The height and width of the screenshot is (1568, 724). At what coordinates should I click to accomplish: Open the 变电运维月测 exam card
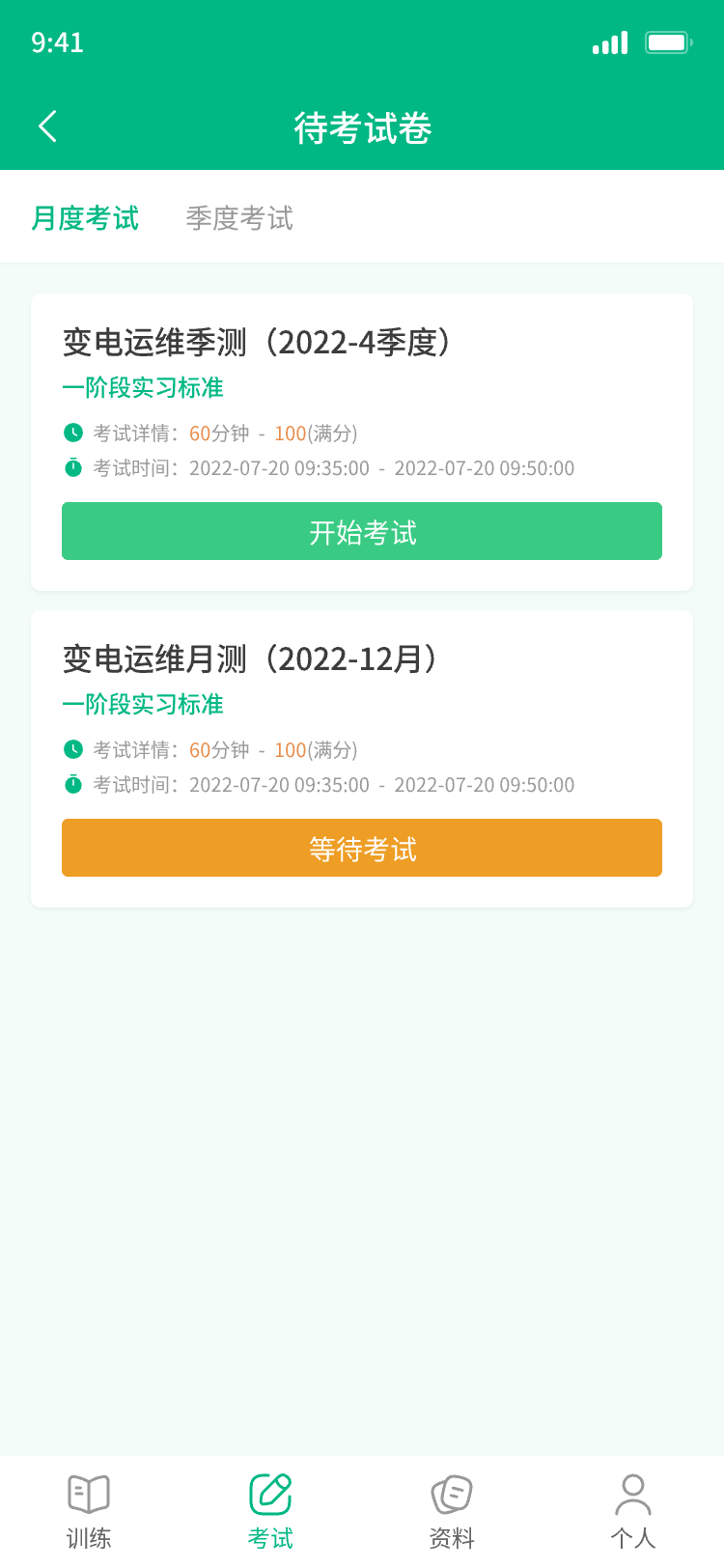click(x=250, y=659)
